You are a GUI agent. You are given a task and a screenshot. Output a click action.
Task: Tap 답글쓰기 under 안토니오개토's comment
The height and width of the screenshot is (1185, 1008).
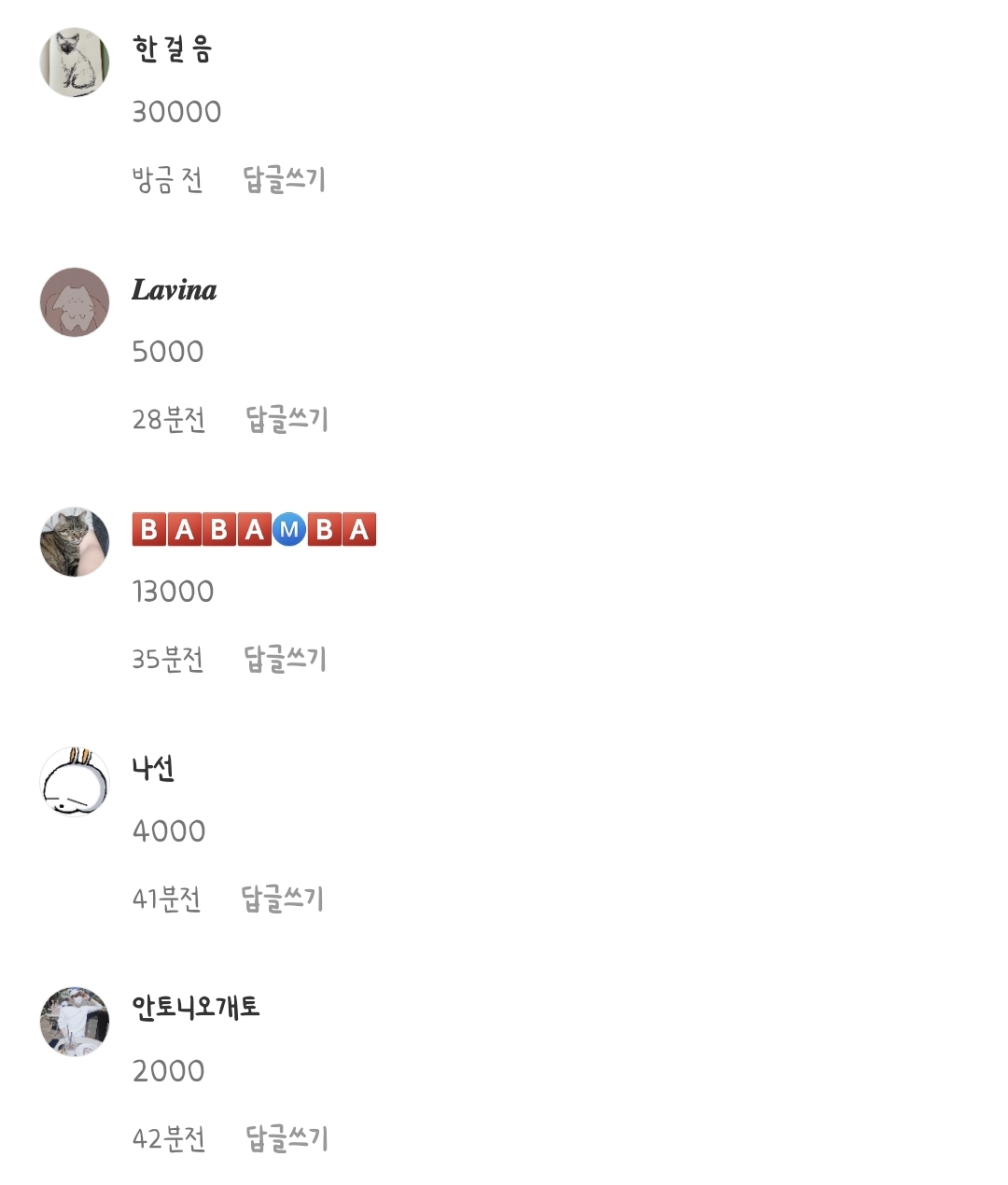coord(287,1138)
